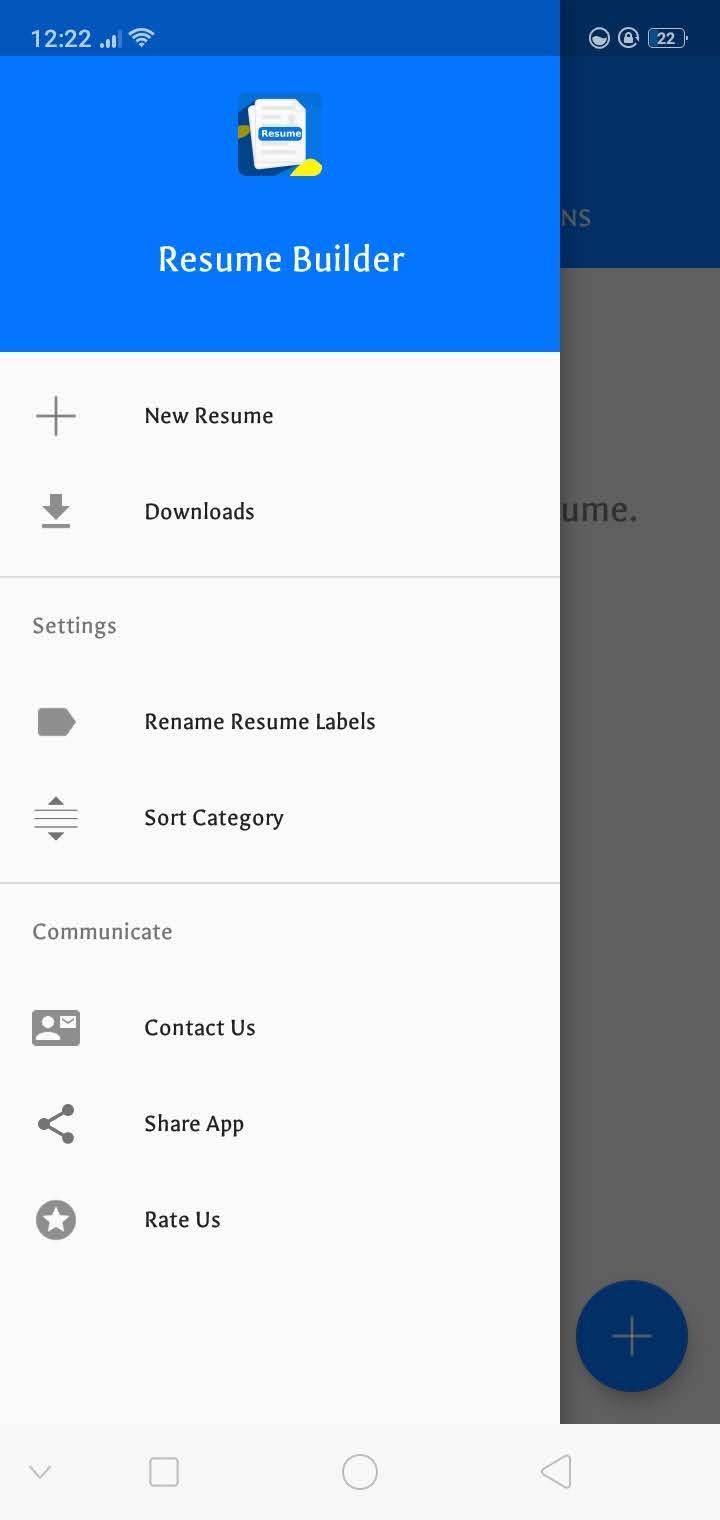
Task: Choose Rate Us
Action: coord(182,1220)
